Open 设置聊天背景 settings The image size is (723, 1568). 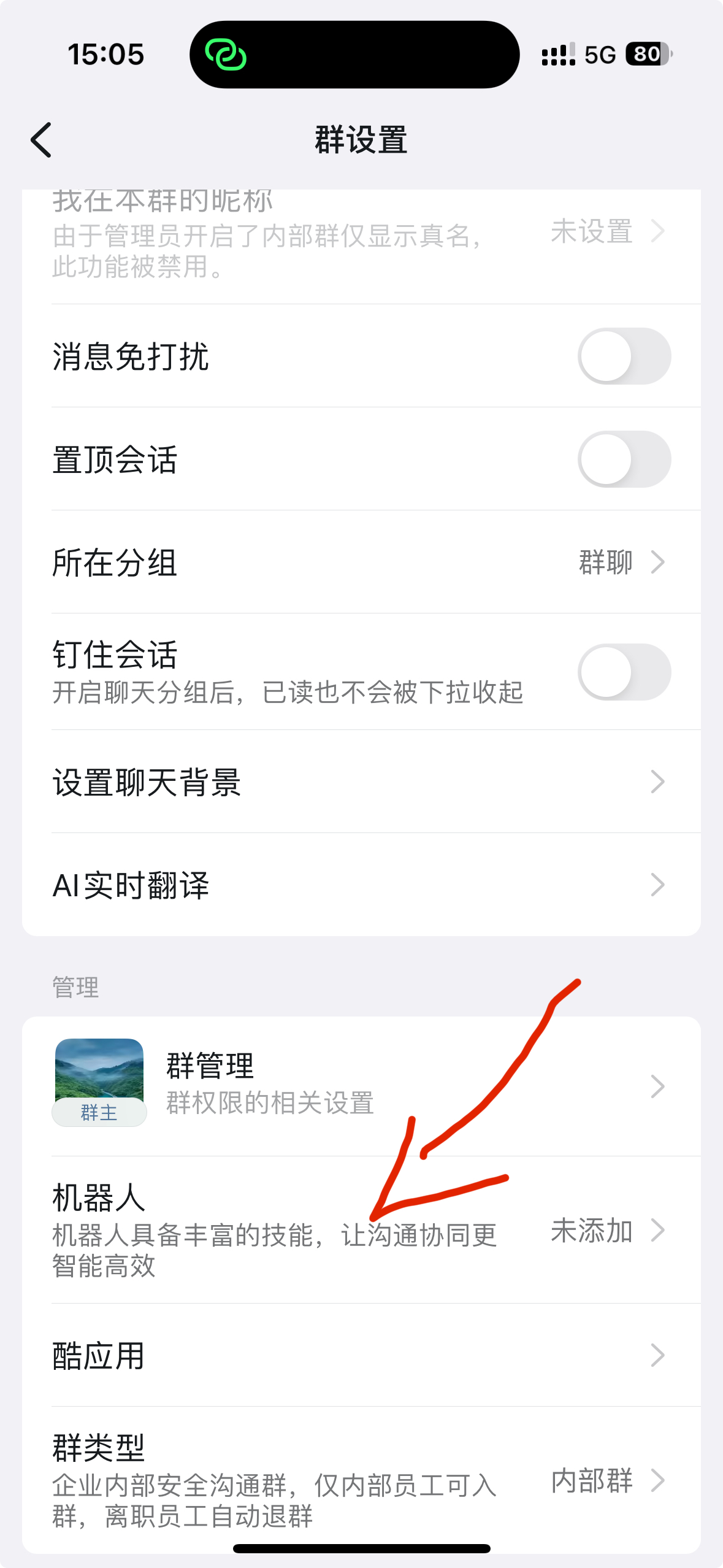(x=361, y=781)
